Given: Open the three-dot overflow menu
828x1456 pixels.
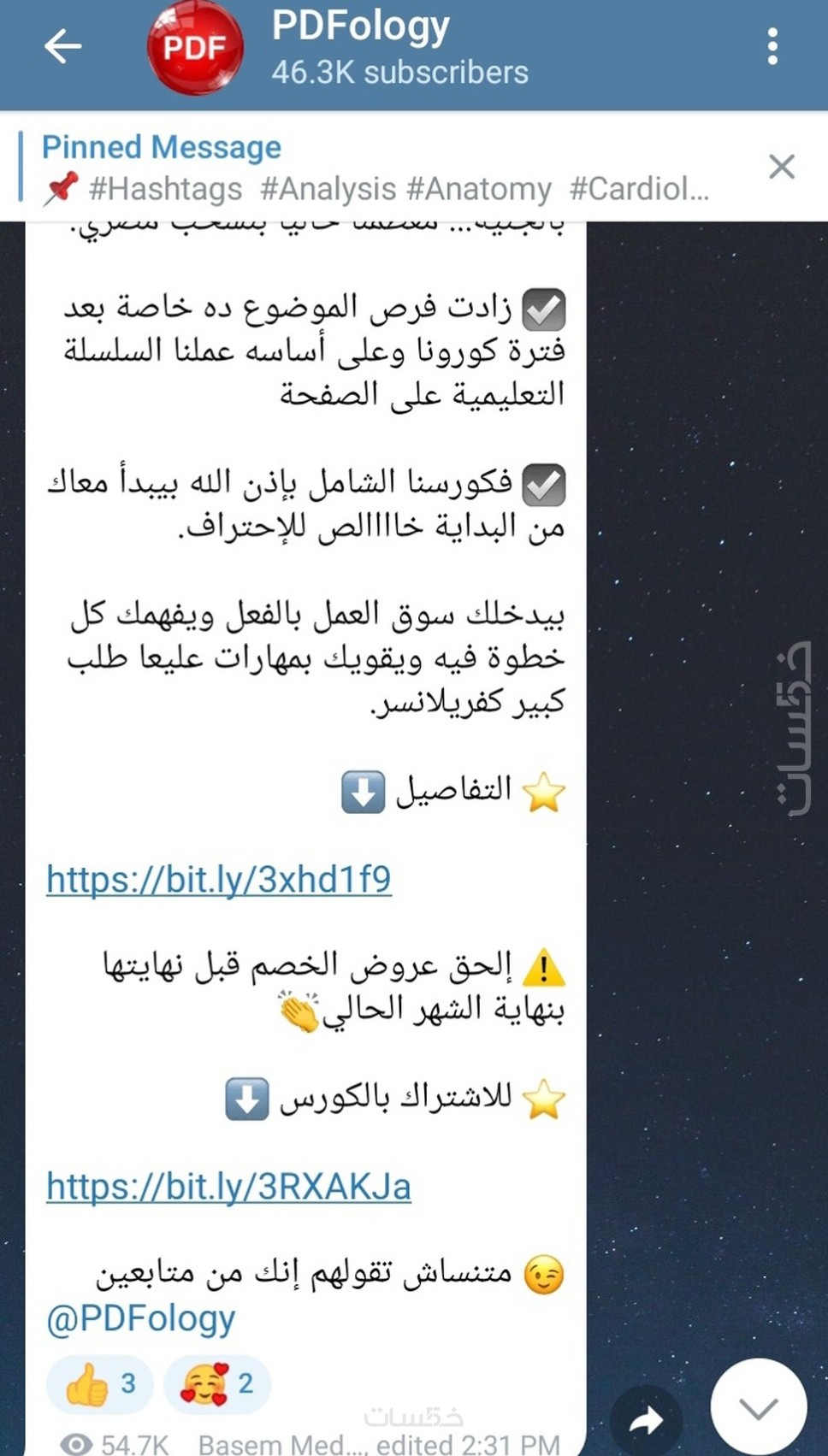Looking at the screenshot, I should click(x=772, y=46).
